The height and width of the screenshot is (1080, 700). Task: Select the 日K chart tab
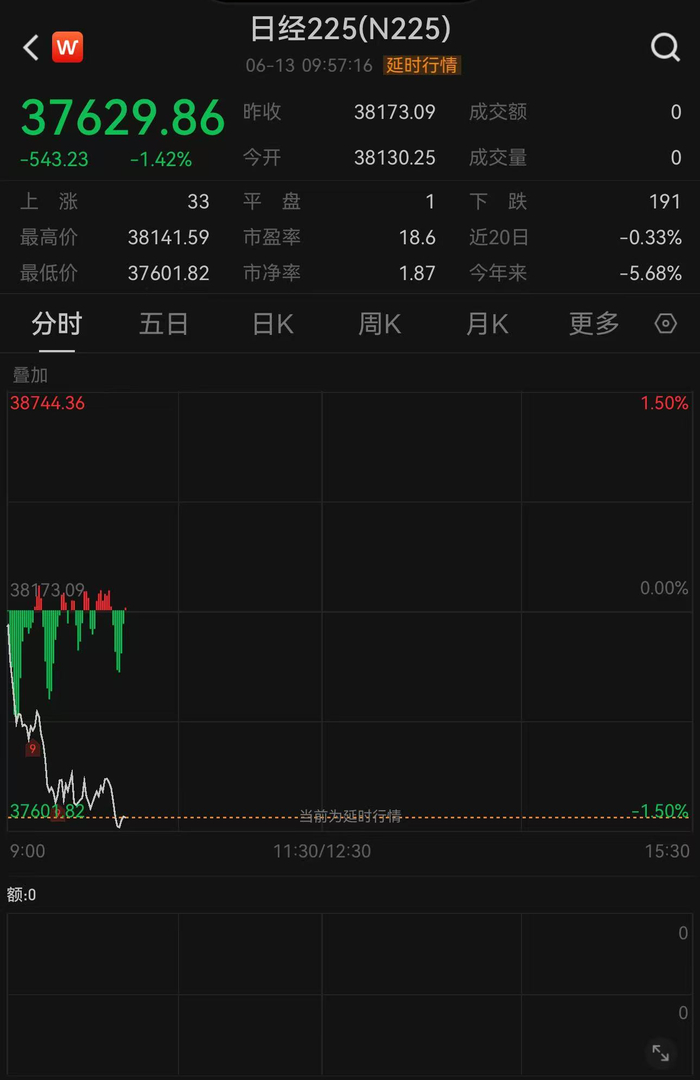(x=272, y=324)
